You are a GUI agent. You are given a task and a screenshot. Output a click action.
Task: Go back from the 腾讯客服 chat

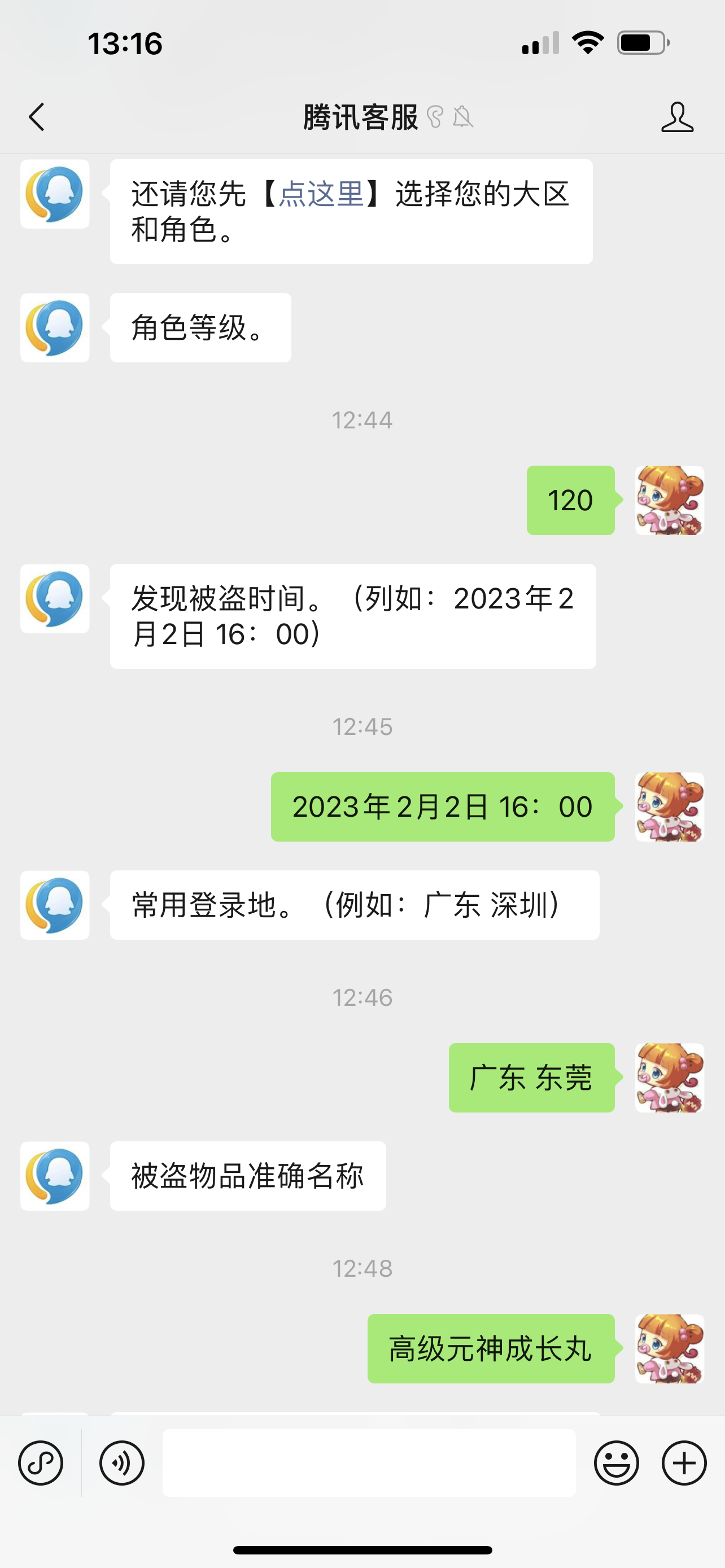click(37, 117)
